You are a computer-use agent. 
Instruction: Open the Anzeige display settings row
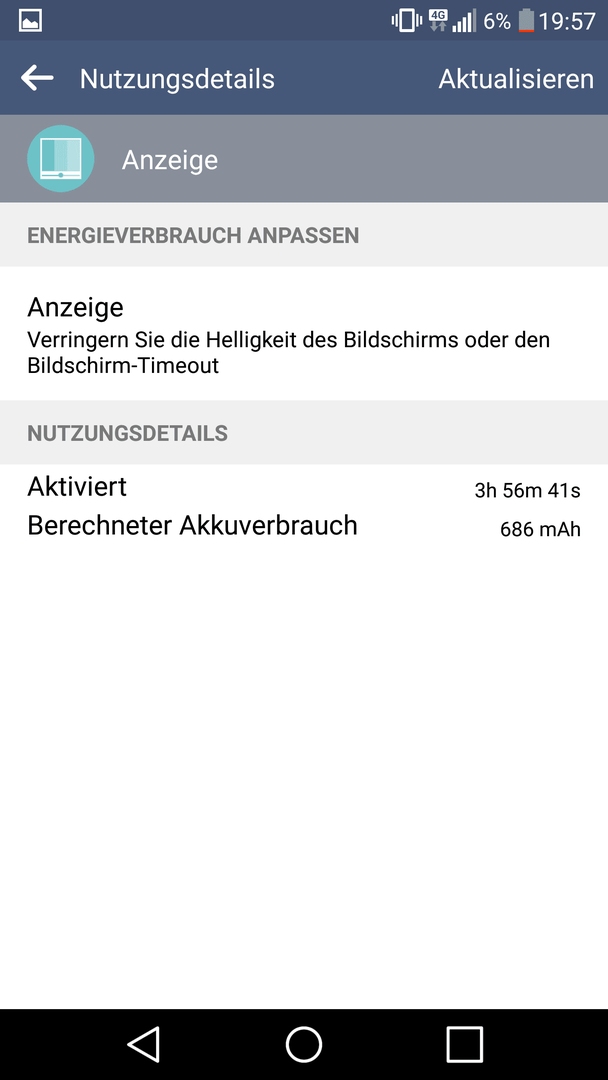coord(304,333)
